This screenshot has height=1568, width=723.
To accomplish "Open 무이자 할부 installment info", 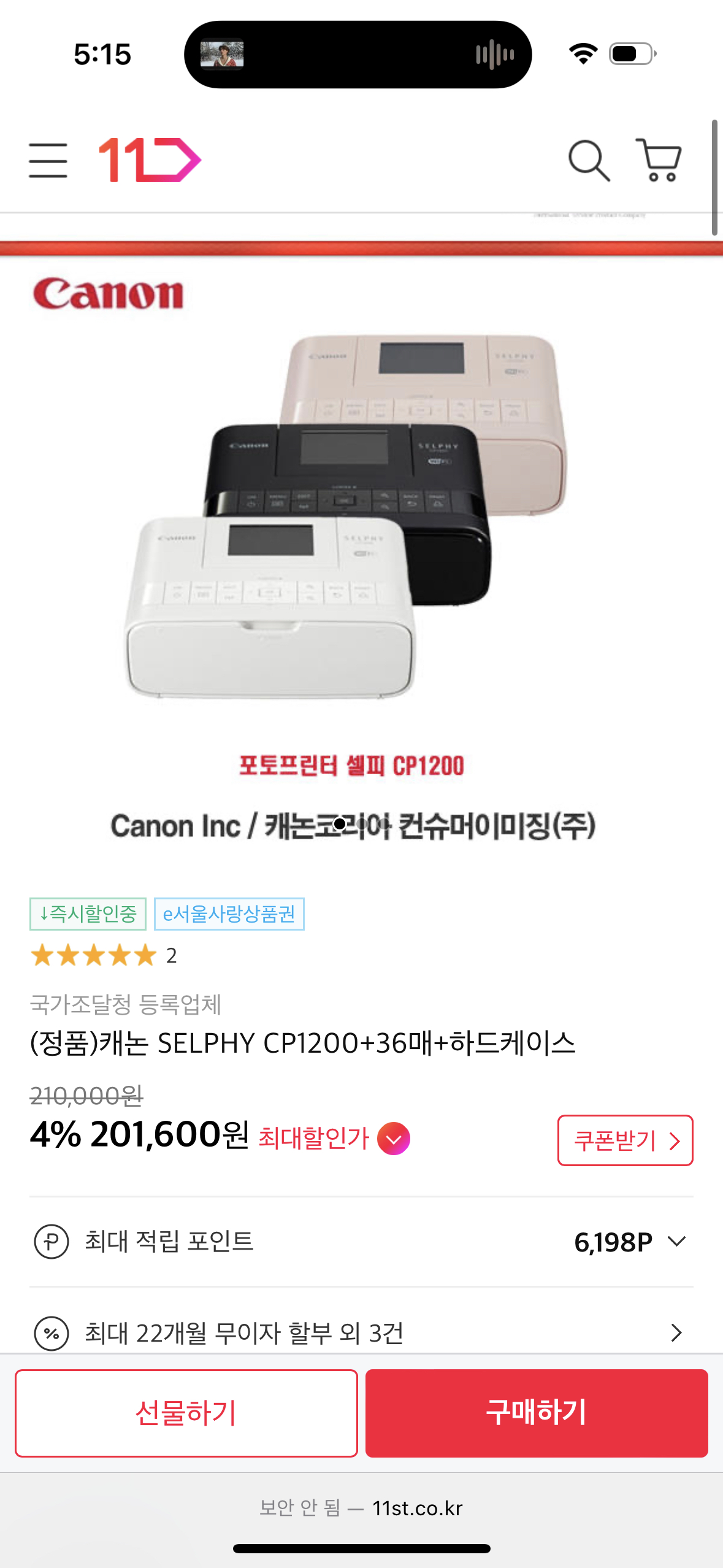I will click(361, 1332).
